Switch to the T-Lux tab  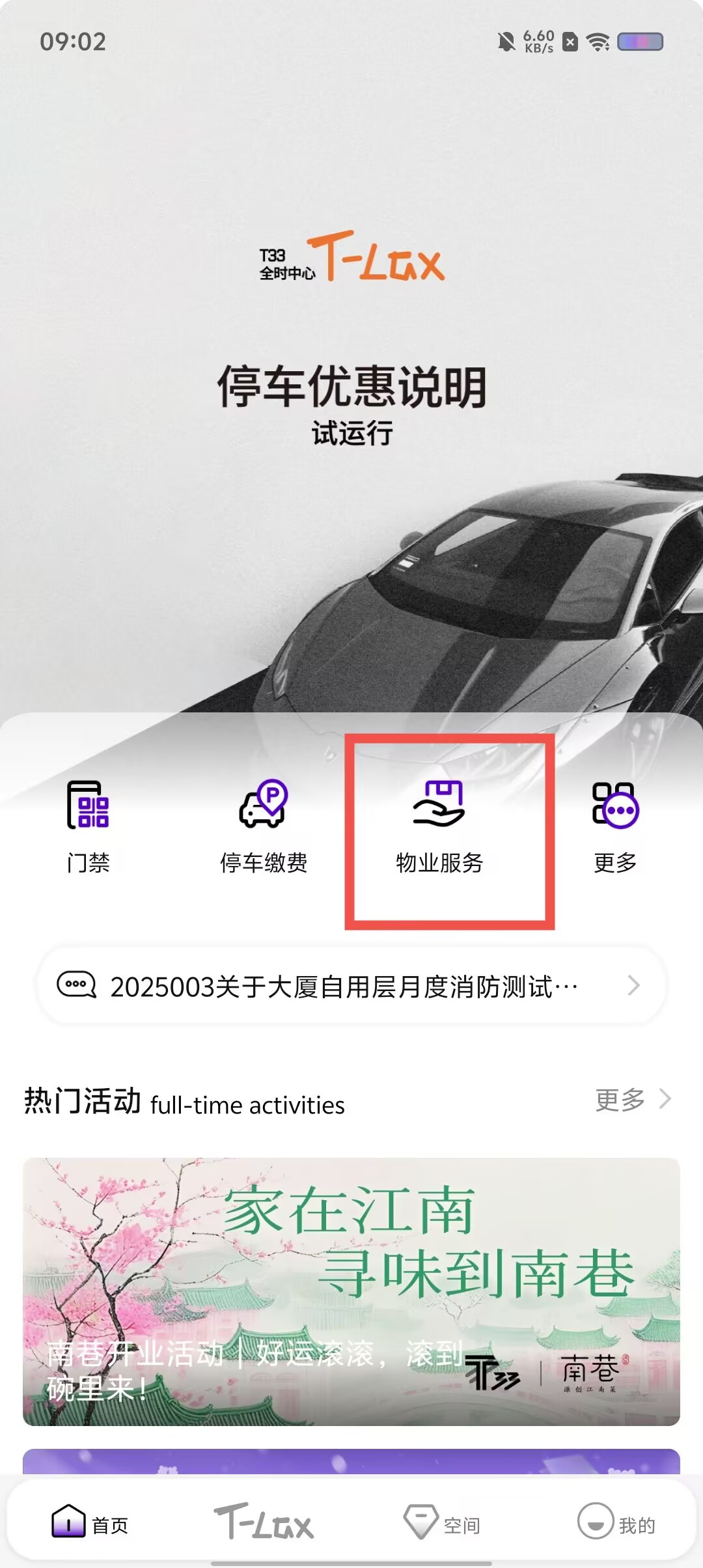click(264, 1522)
